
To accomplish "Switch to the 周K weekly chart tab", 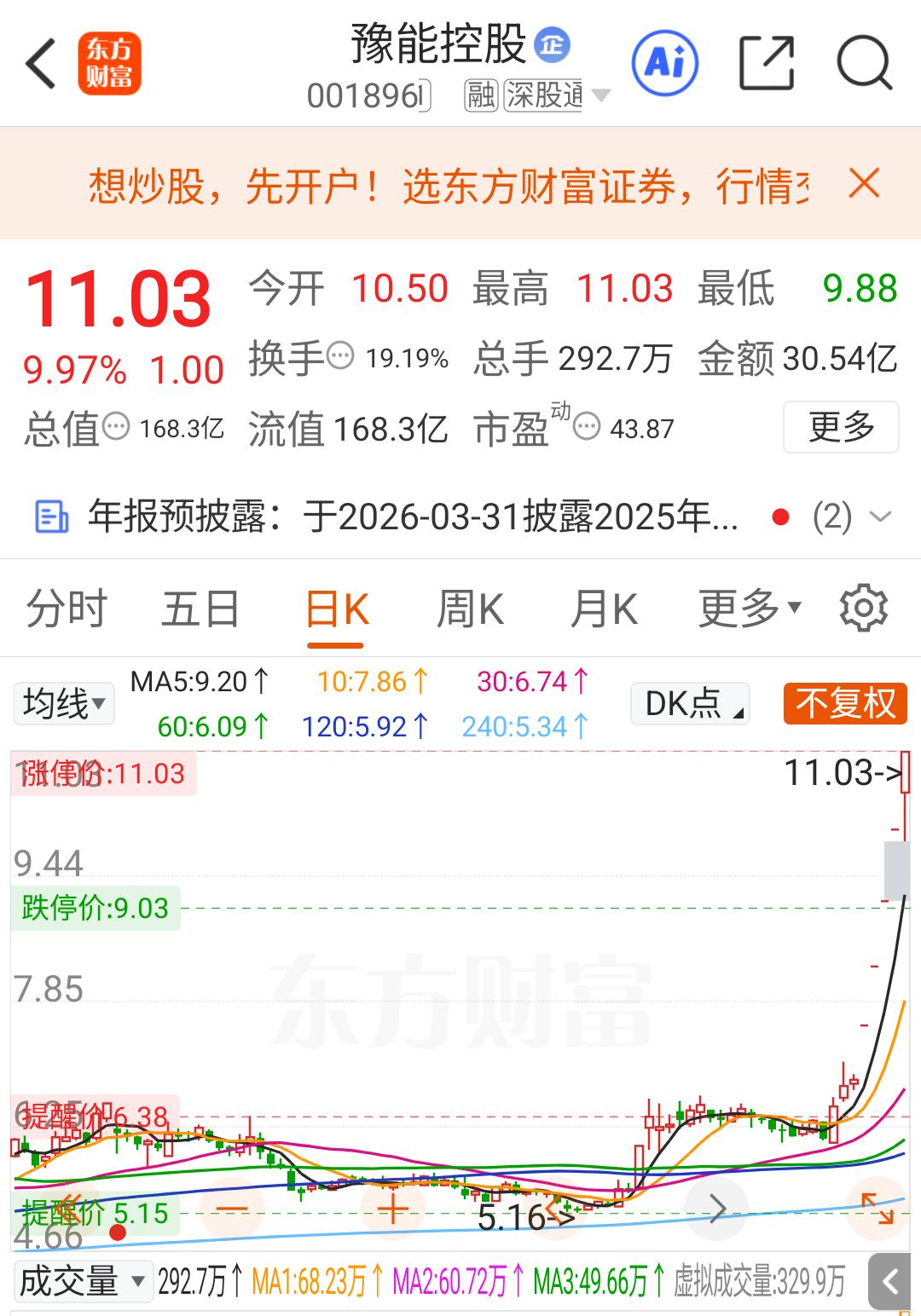I will coord(471,607).
